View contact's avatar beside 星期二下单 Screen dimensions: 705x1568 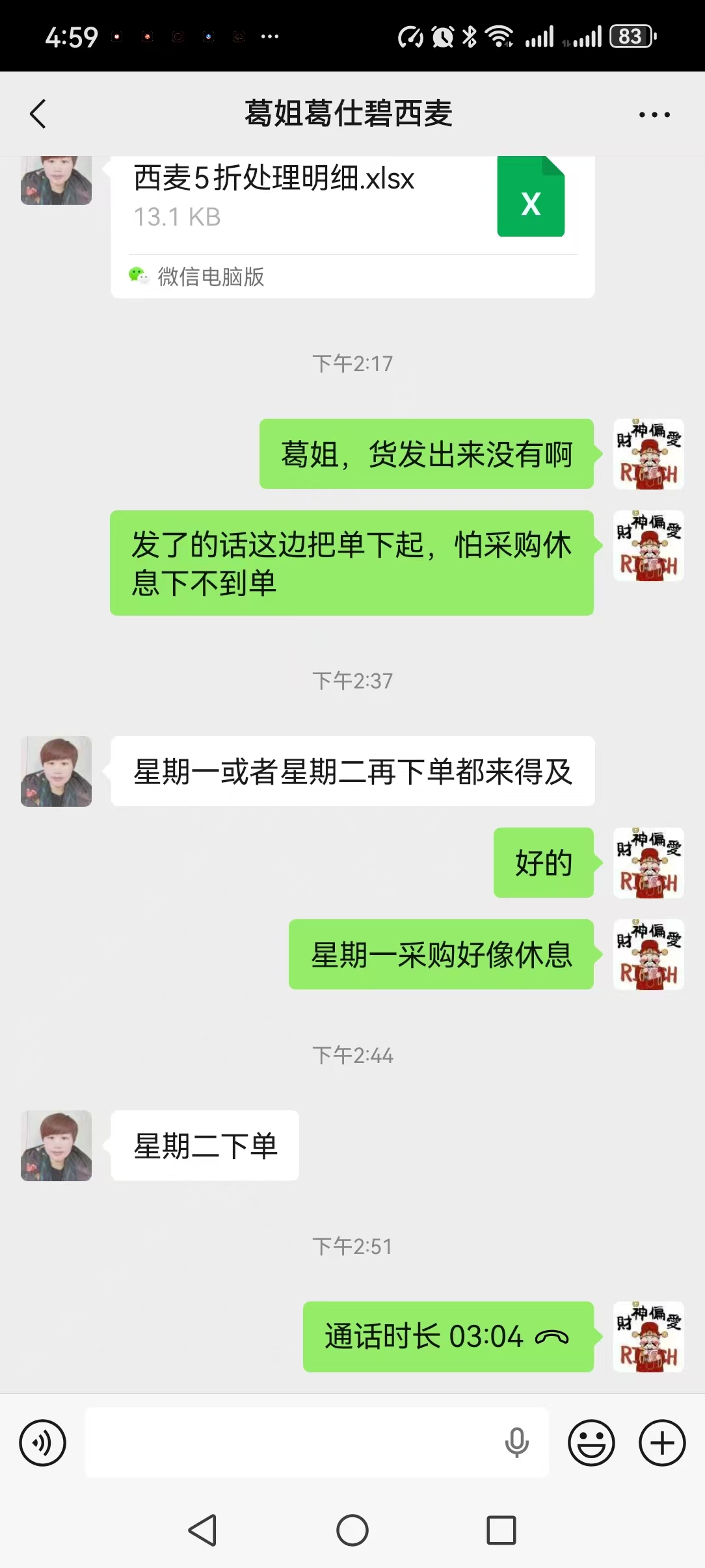(57, 1145)
